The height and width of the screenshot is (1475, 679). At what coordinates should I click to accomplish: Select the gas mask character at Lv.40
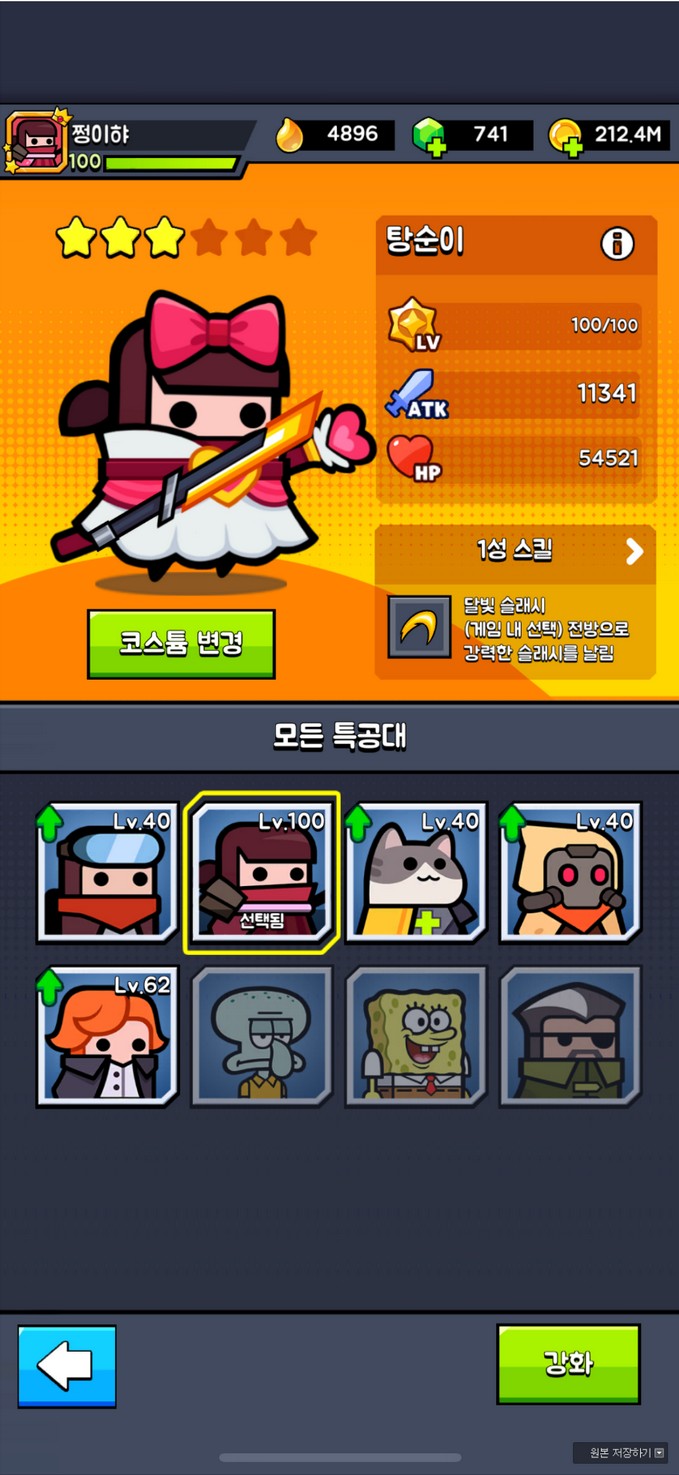[570, 872]
